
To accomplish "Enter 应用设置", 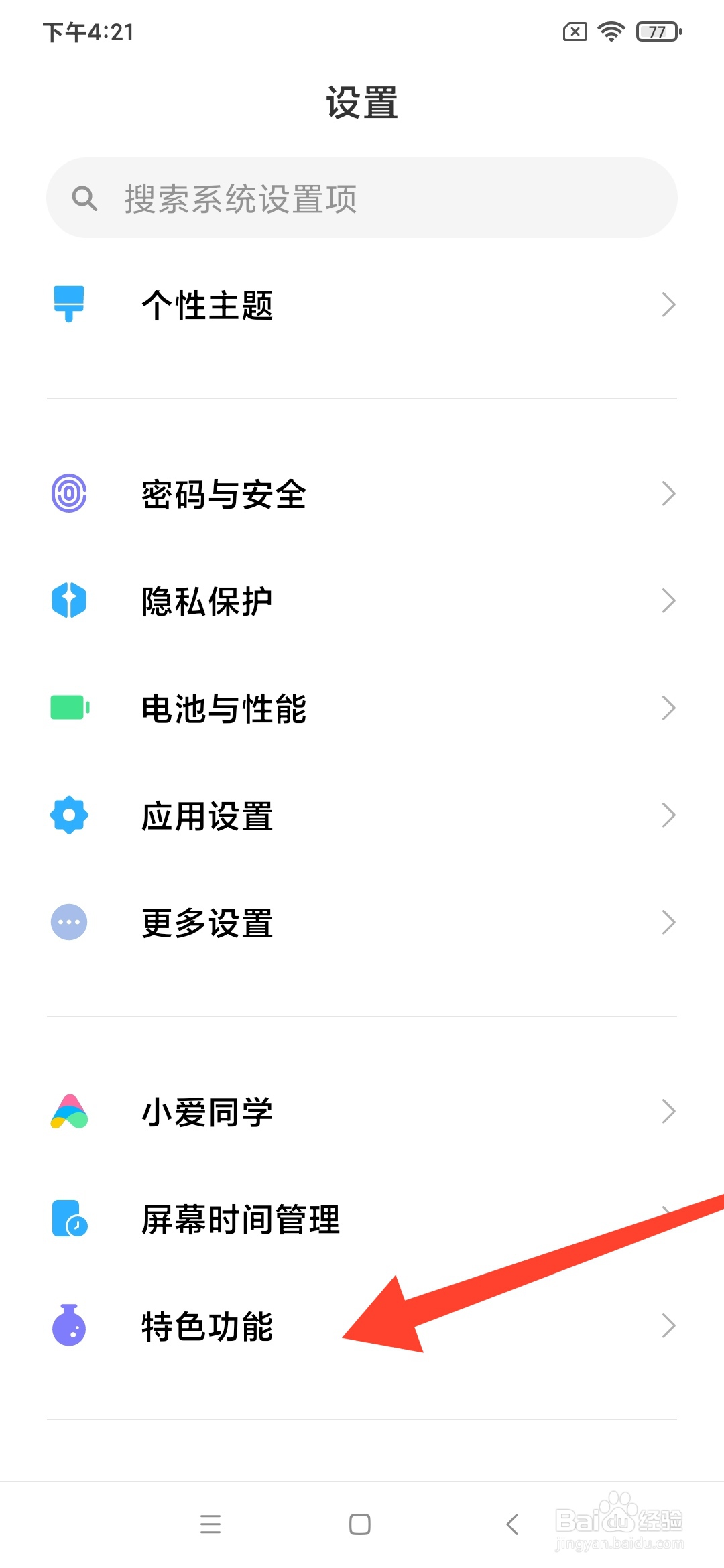I will click(362, 815).
